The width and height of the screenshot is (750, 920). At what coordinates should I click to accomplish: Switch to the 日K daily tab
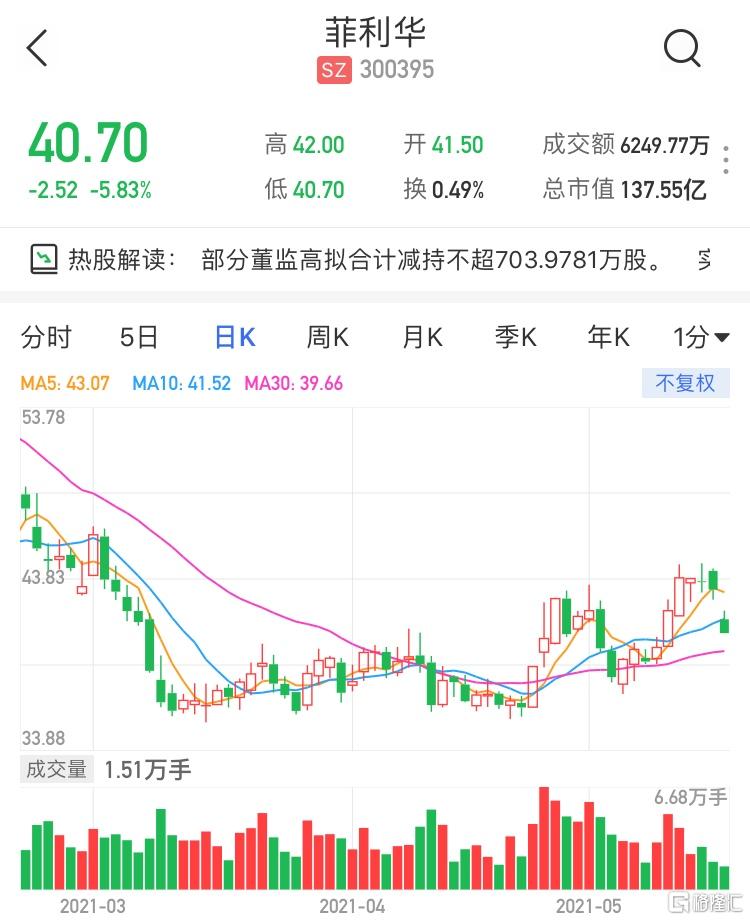(x=232, y=338)
